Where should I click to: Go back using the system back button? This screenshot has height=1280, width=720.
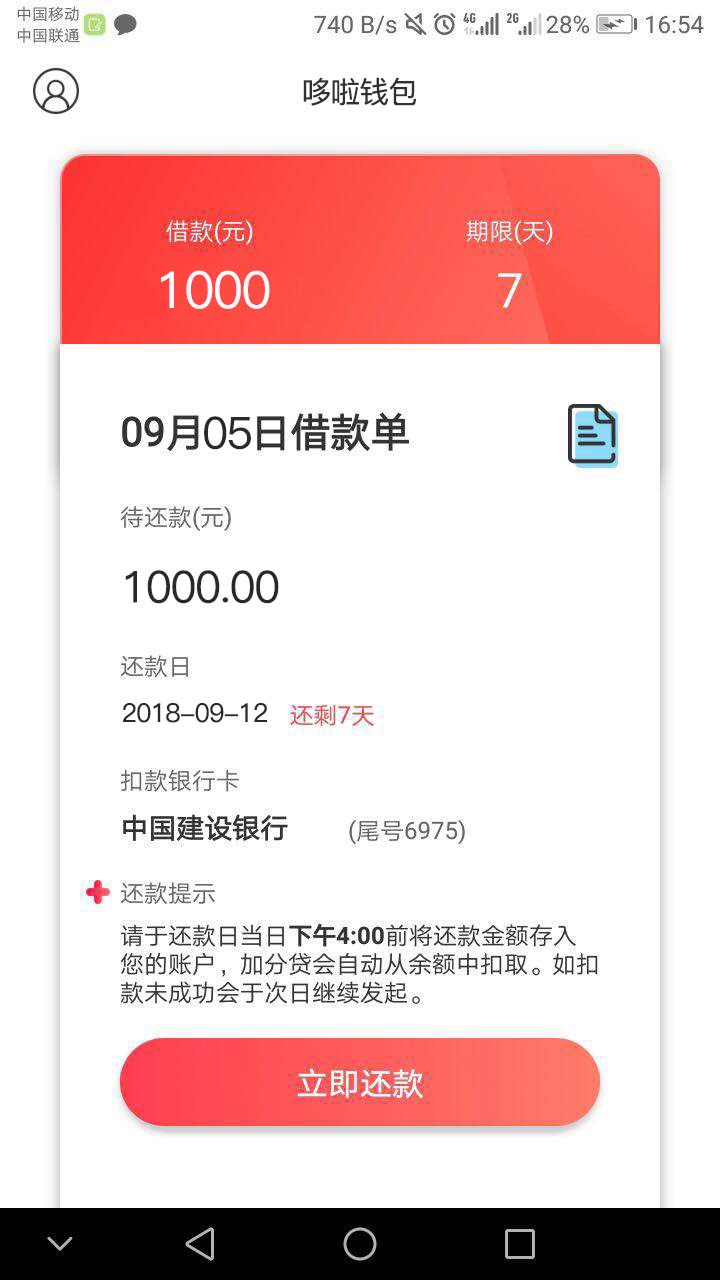(x=200, y=1244)
